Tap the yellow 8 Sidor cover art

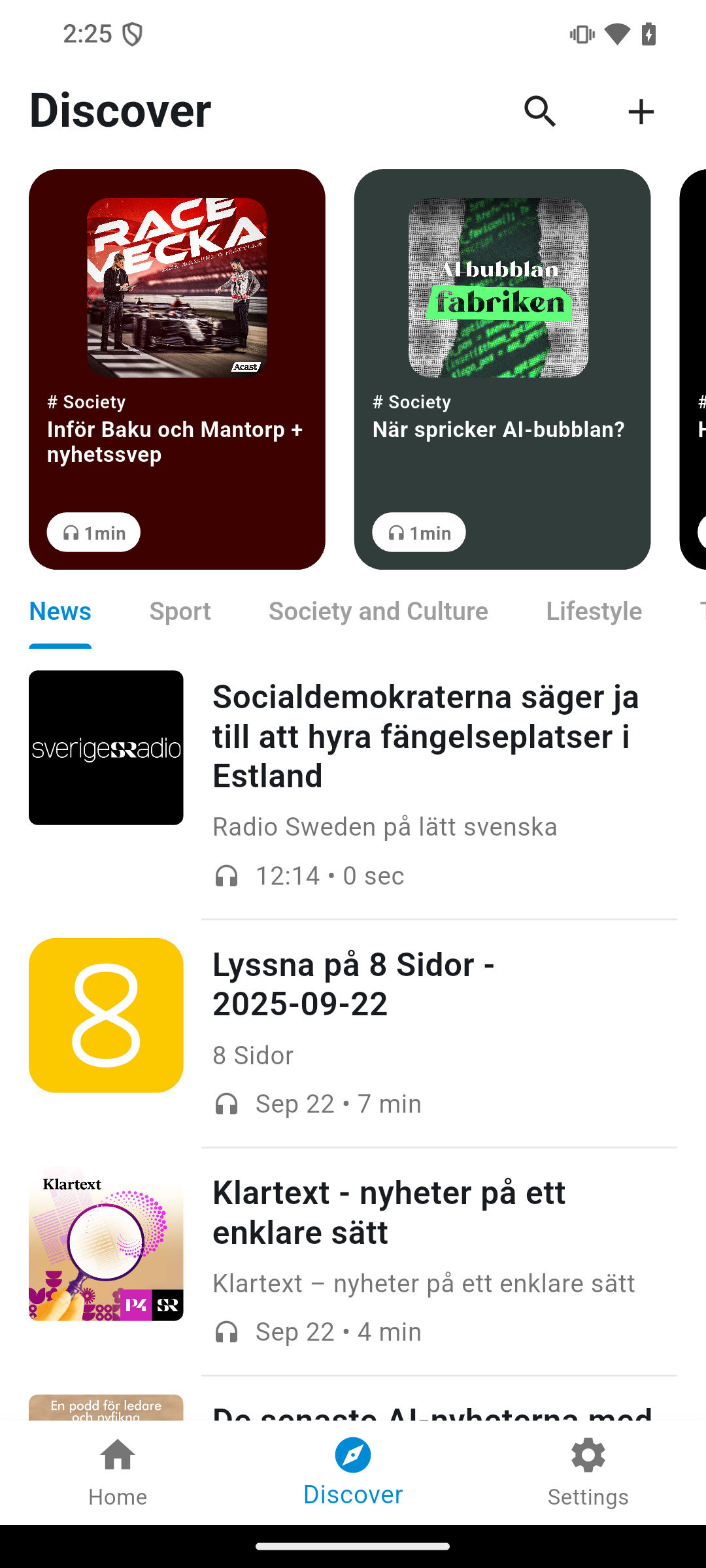pyautogui.click(x=106, y=1016)
